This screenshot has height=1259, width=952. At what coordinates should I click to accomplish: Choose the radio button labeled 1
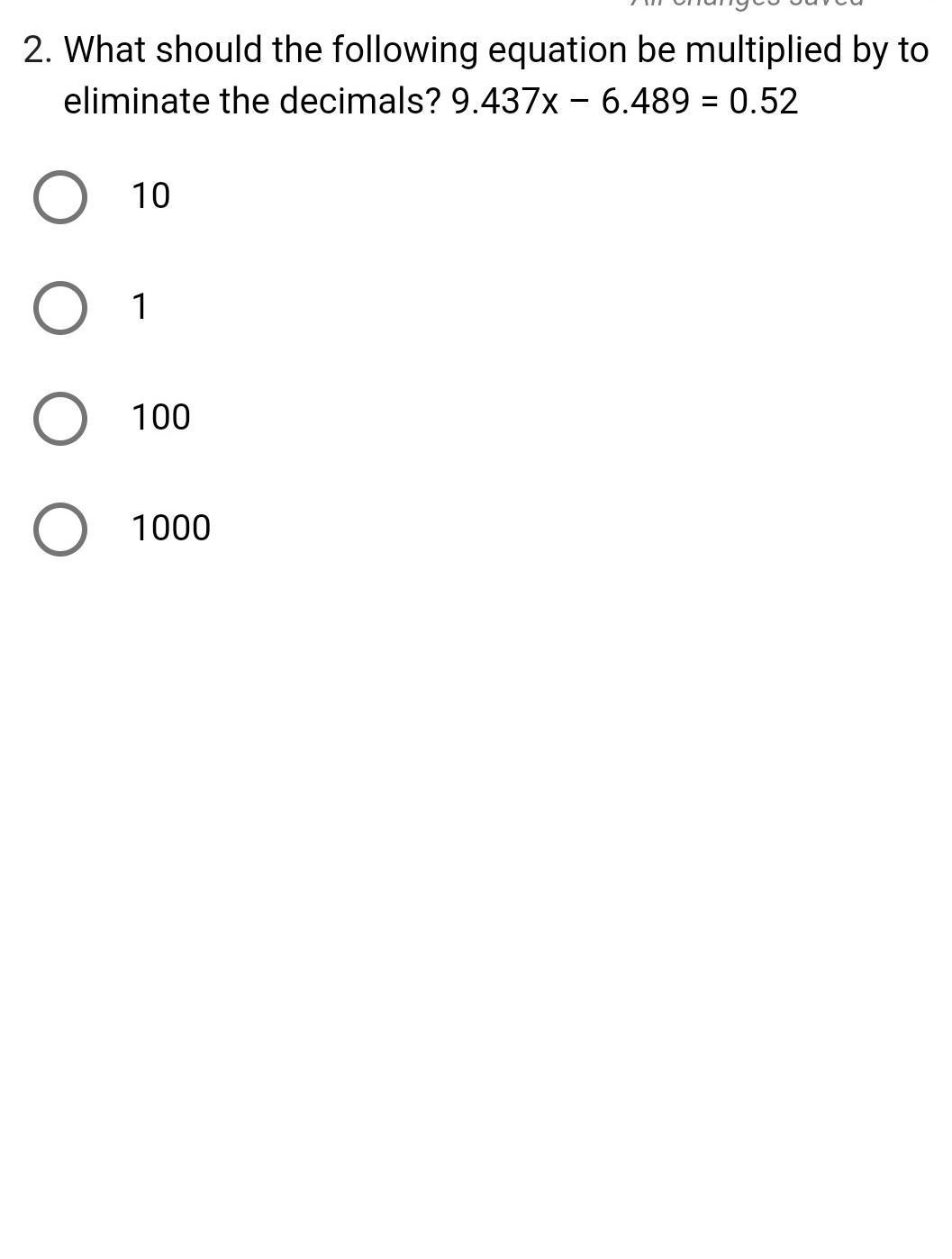pyautogui.click(x=60, y=308)
